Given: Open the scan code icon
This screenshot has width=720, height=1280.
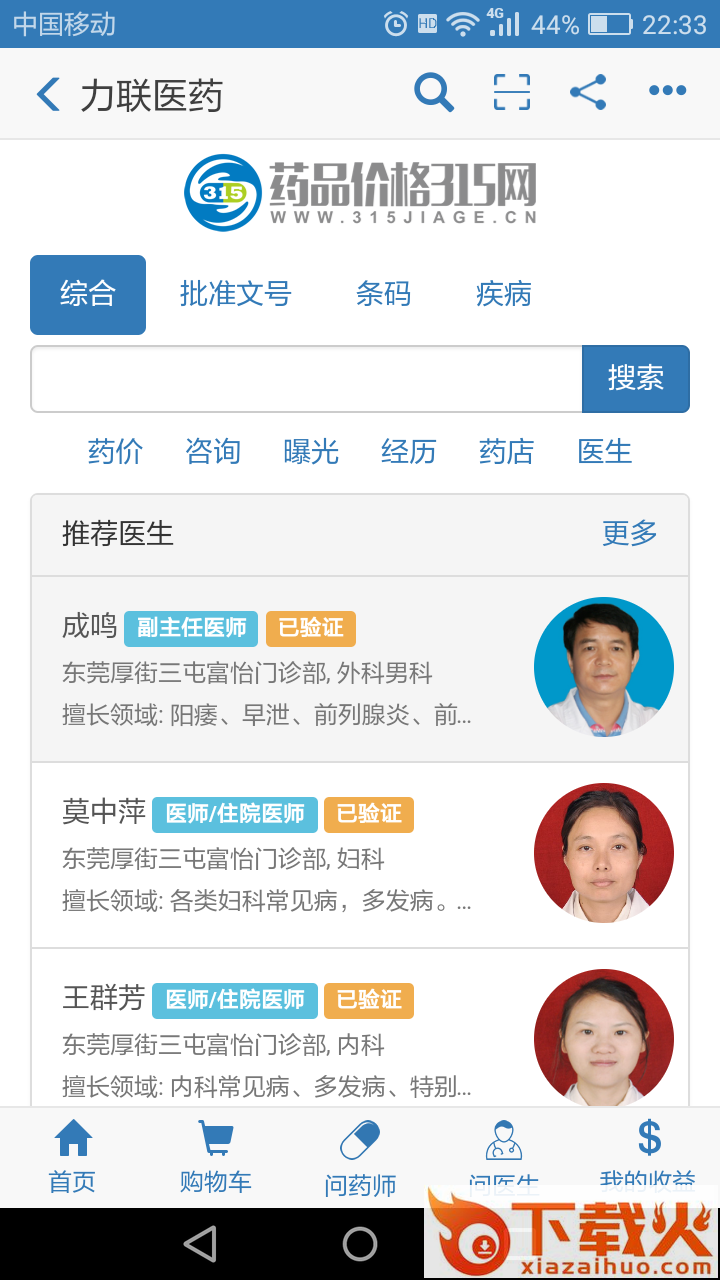Looking at the screenshot, I should click(511, 92).
